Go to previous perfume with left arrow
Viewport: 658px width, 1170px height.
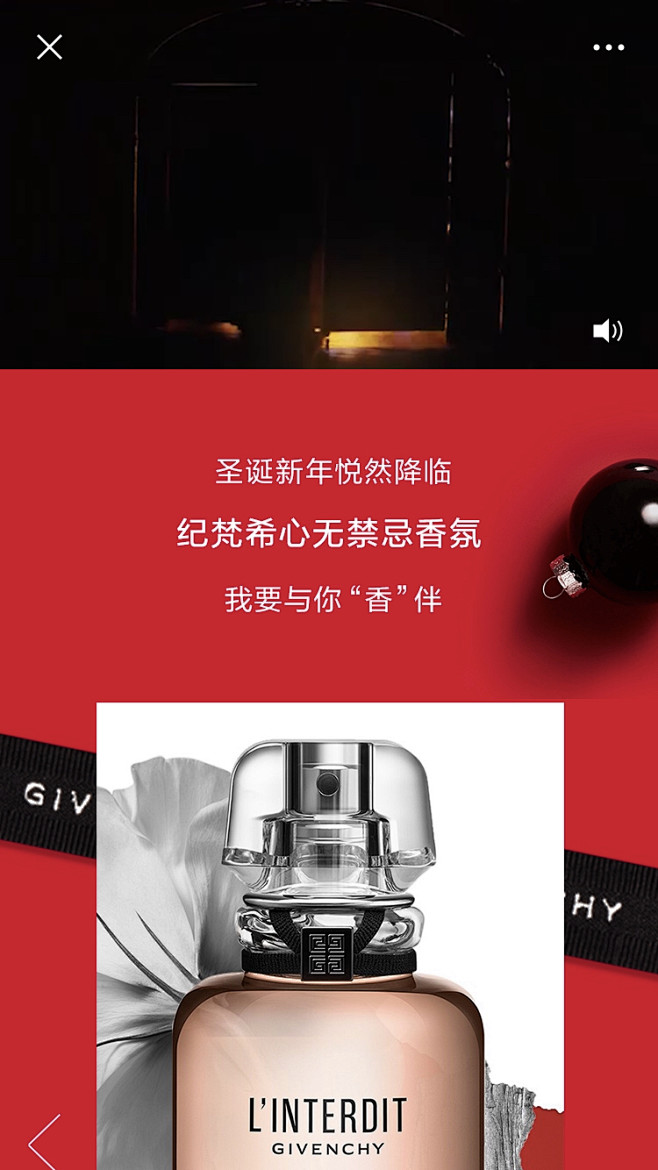click(45, 1143)
